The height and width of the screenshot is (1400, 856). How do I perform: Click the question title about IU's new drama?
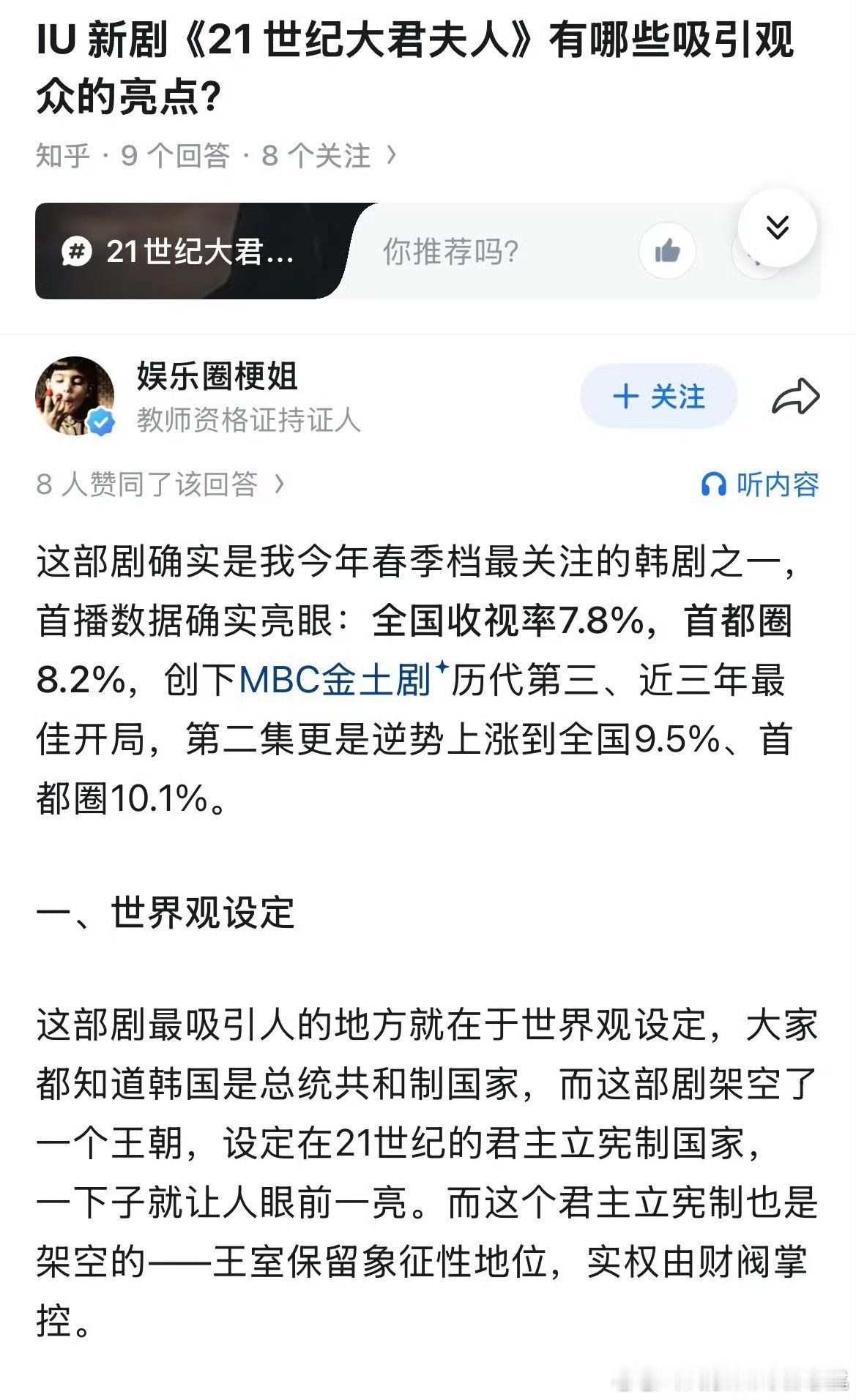(410, 66)
